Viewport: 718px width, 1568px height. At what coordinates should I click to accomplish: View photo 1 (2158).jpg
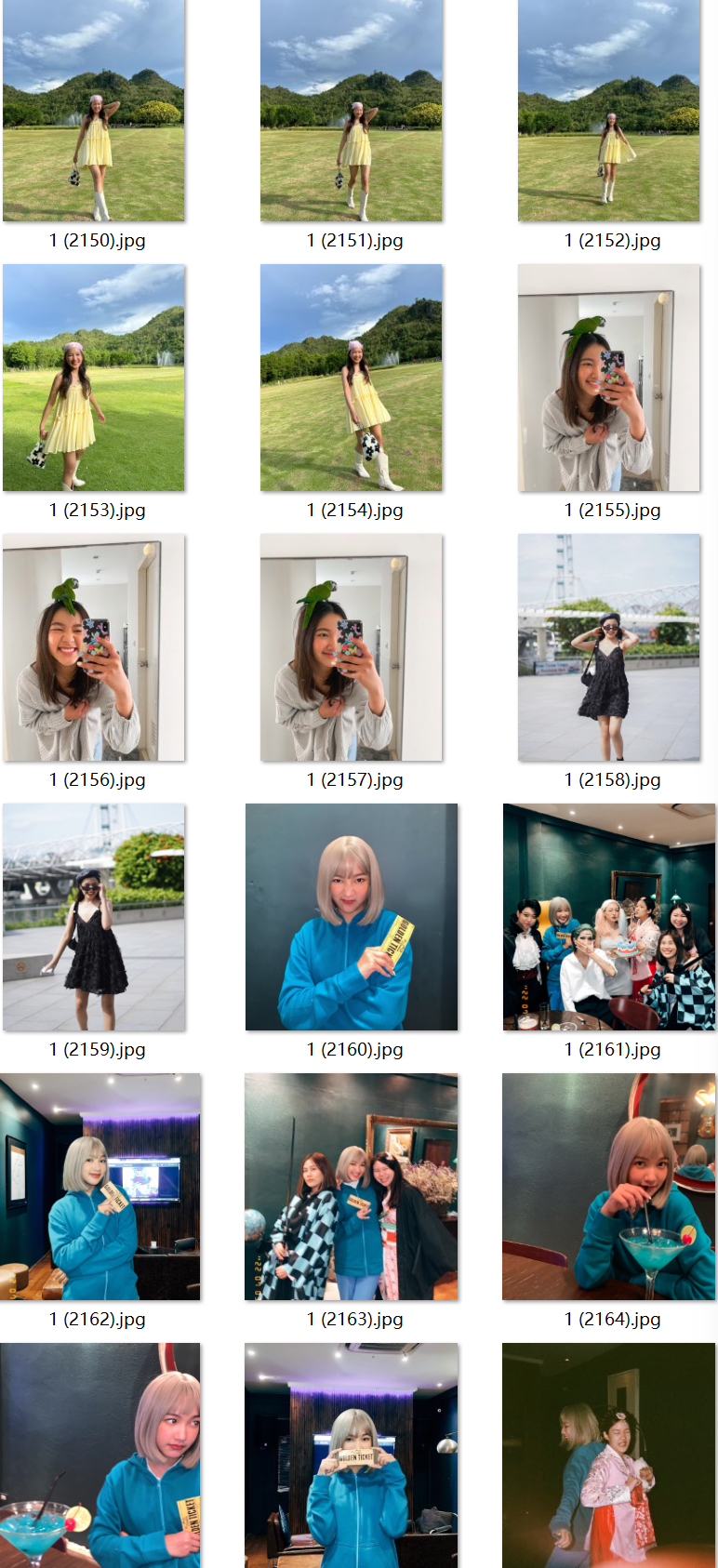coord(608,647)
